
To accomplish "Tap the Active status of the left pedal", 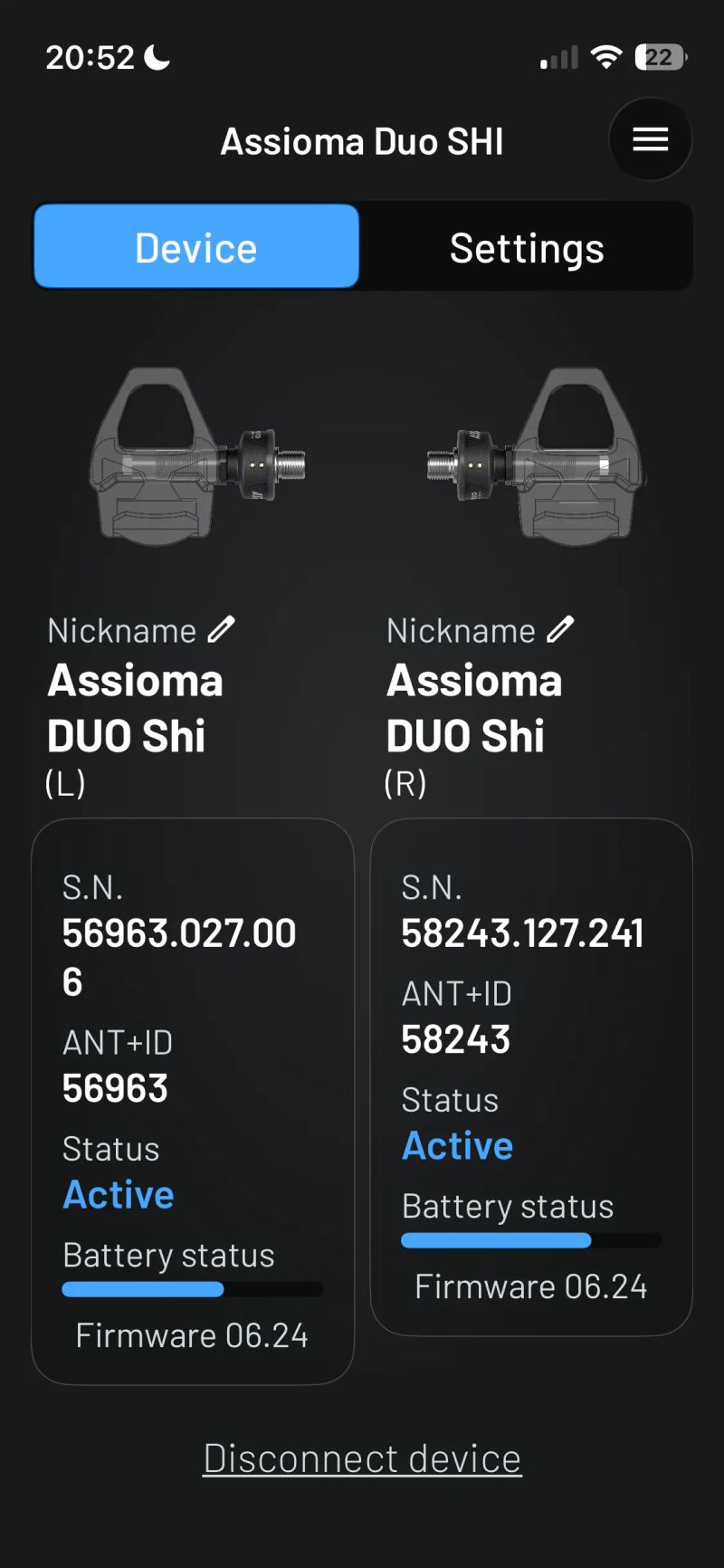I will 118,1193.
